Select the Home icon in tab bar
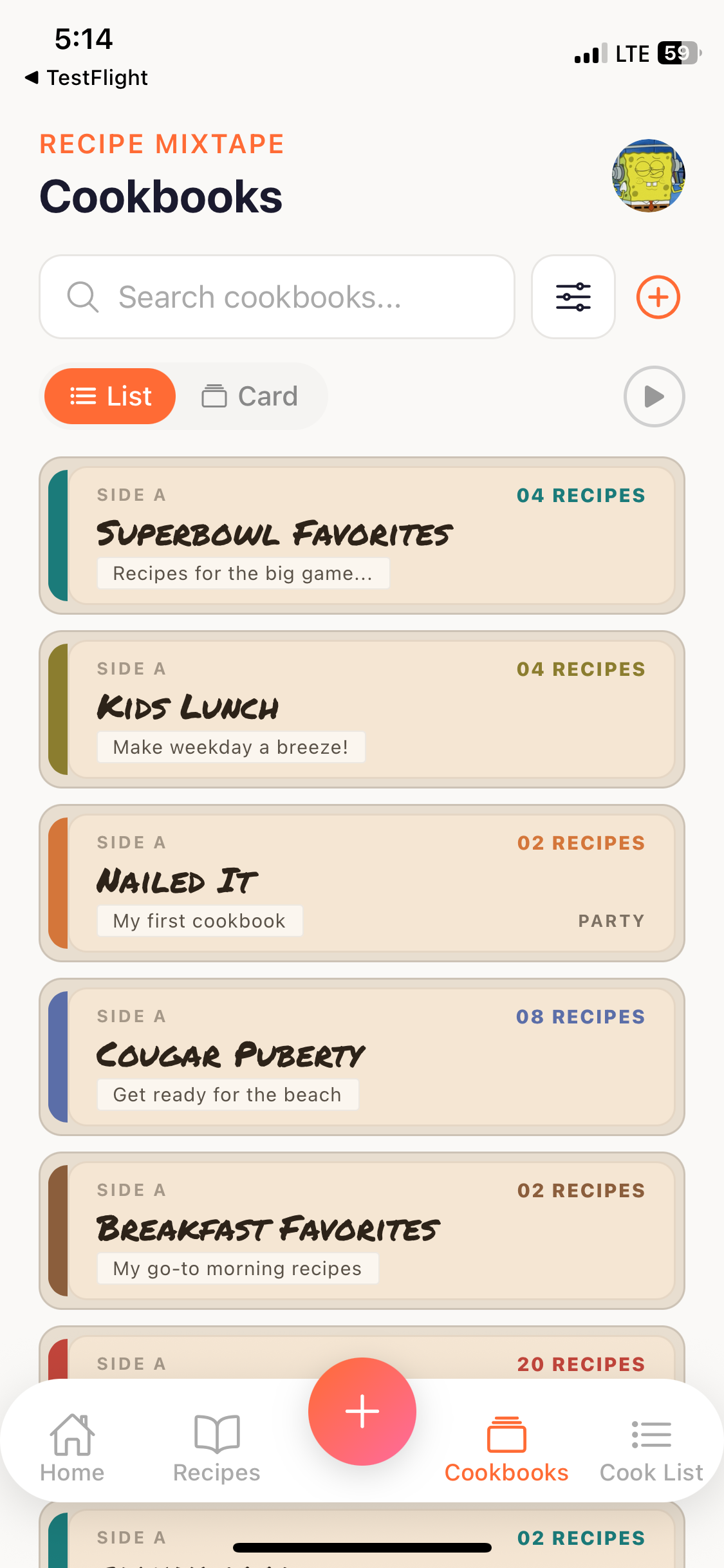 [x=71, y=1435]
